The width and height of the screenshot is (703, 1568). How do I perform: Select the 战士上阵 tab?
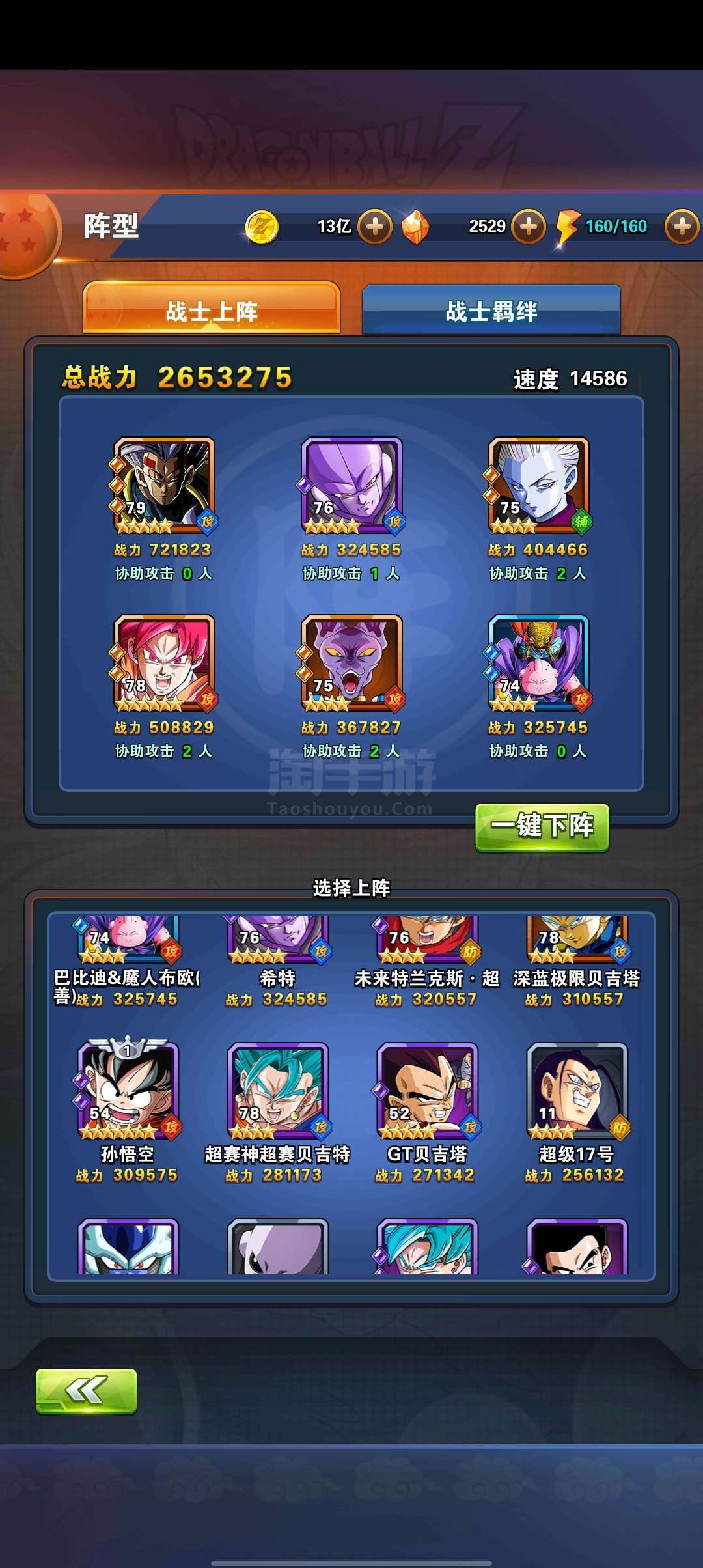click(212, 309)
